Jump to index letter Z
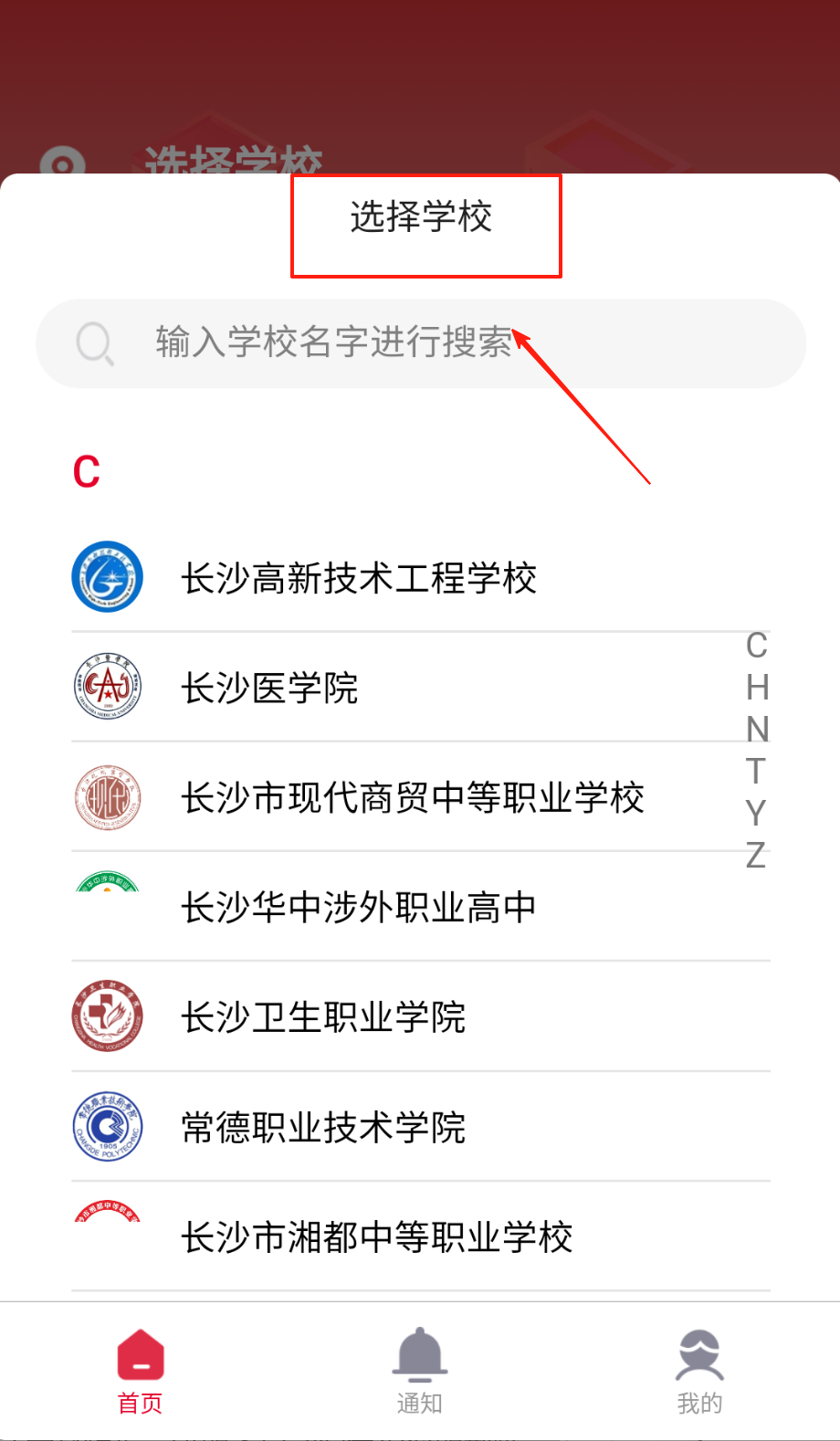 pos(757,855)
